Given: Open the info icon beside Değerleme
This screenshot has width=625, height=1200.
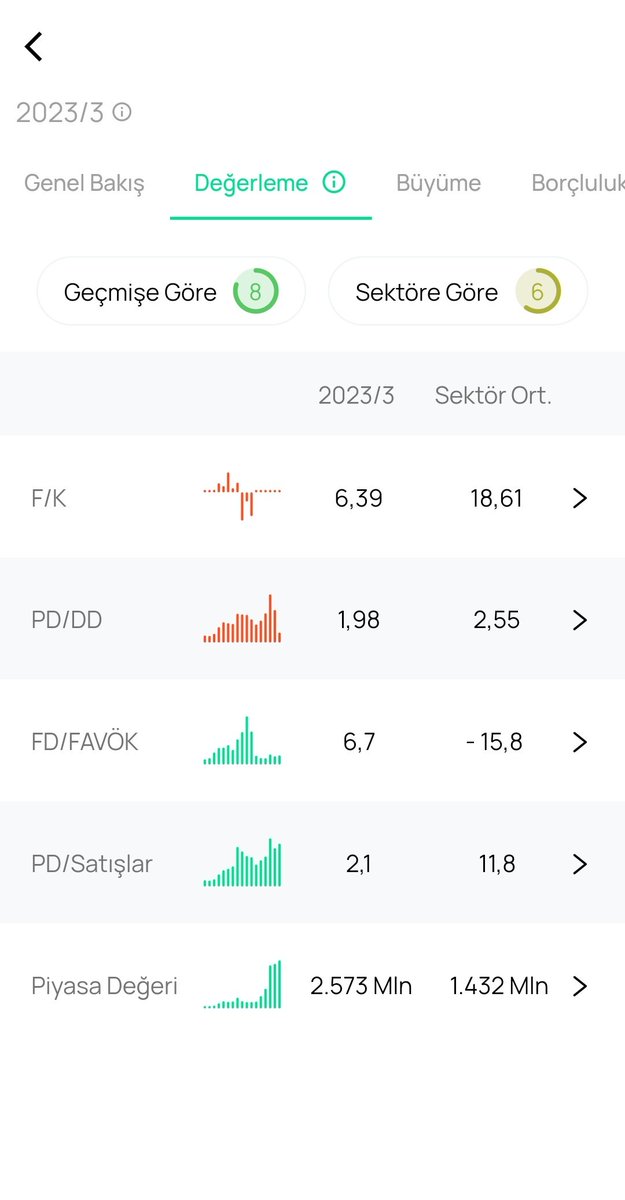Looking at the screenshot, I should click(x=334, y=182).
